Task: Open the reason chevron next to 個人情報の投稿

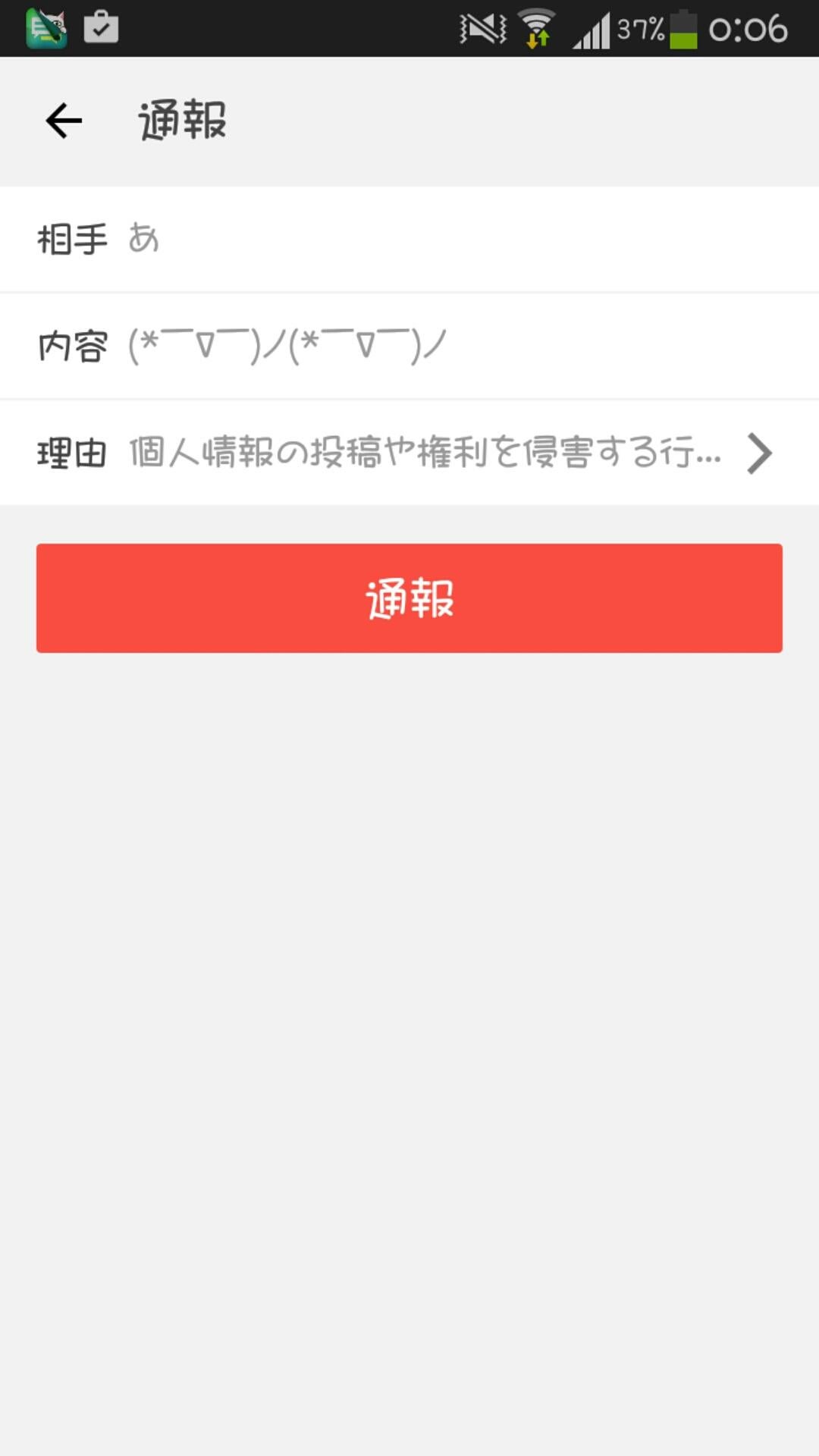Action: tap(757, 453)
